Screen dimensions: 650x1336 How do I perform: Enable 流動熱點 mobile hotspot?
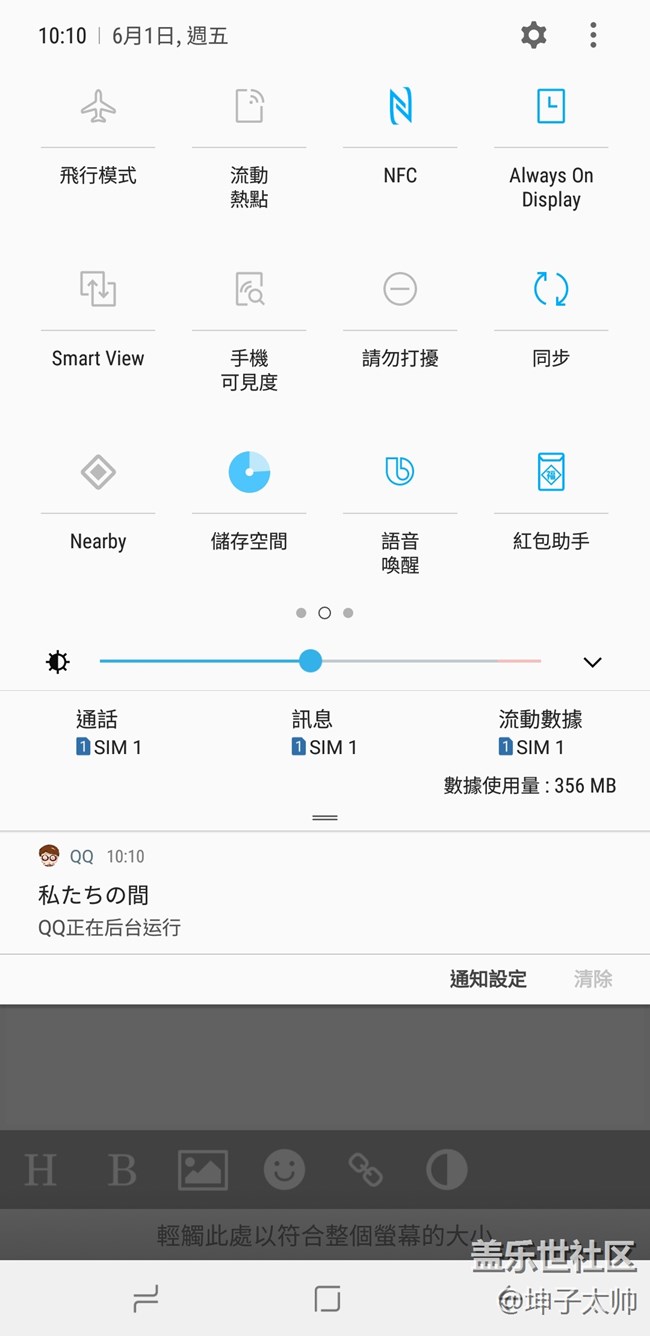pyautogui.click(x=249, y=106)
